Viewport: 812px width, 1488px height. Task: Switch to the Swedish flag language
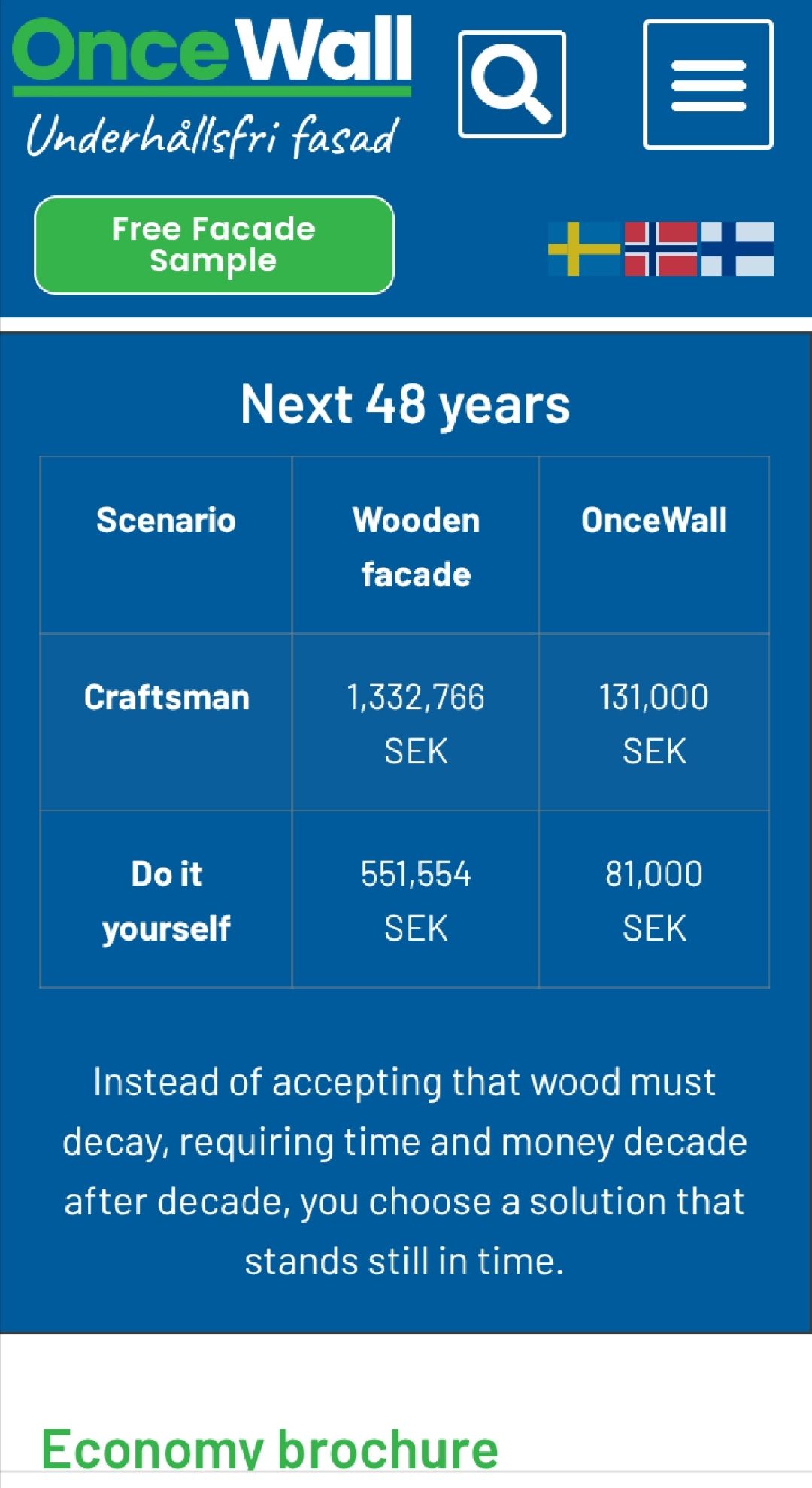(584, 249)
